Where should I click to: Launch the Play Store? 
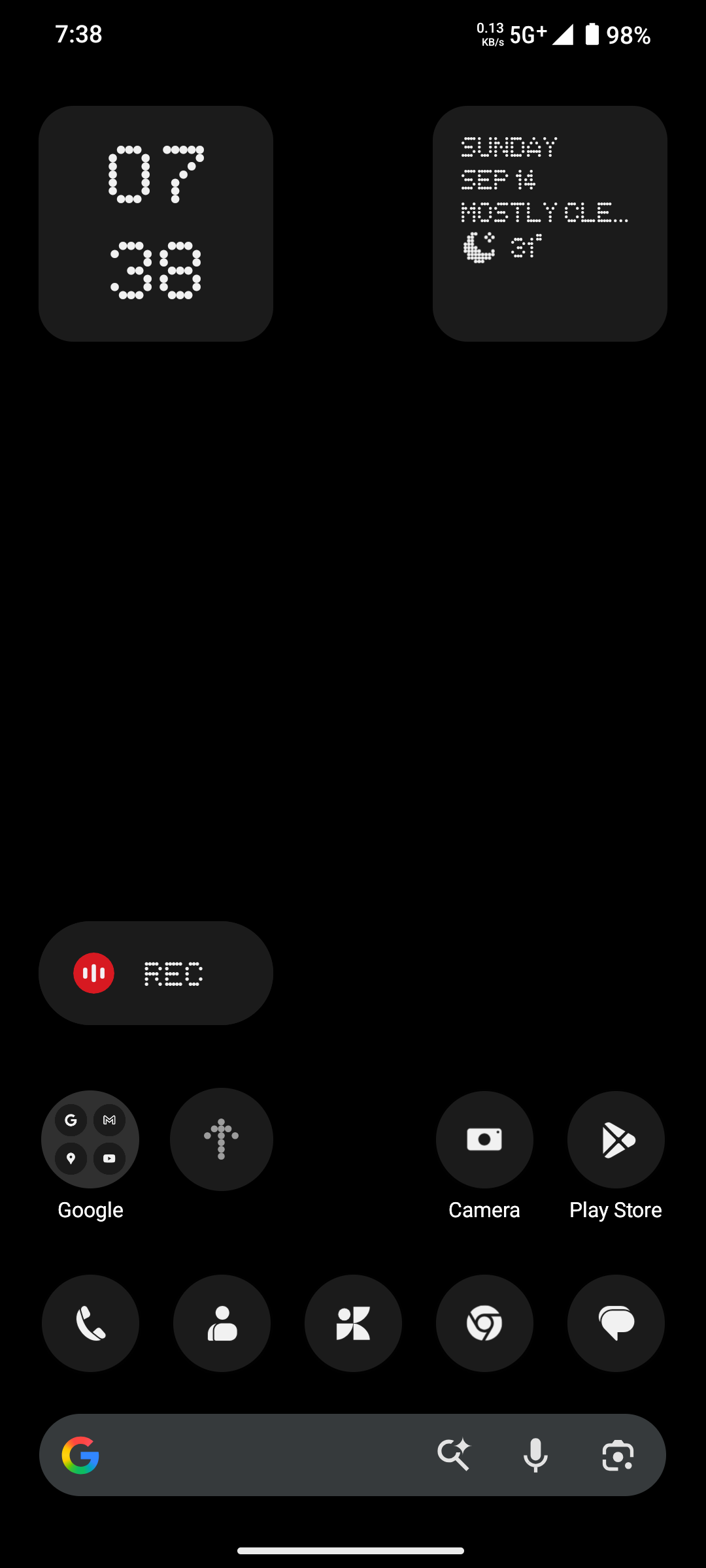615,1139
